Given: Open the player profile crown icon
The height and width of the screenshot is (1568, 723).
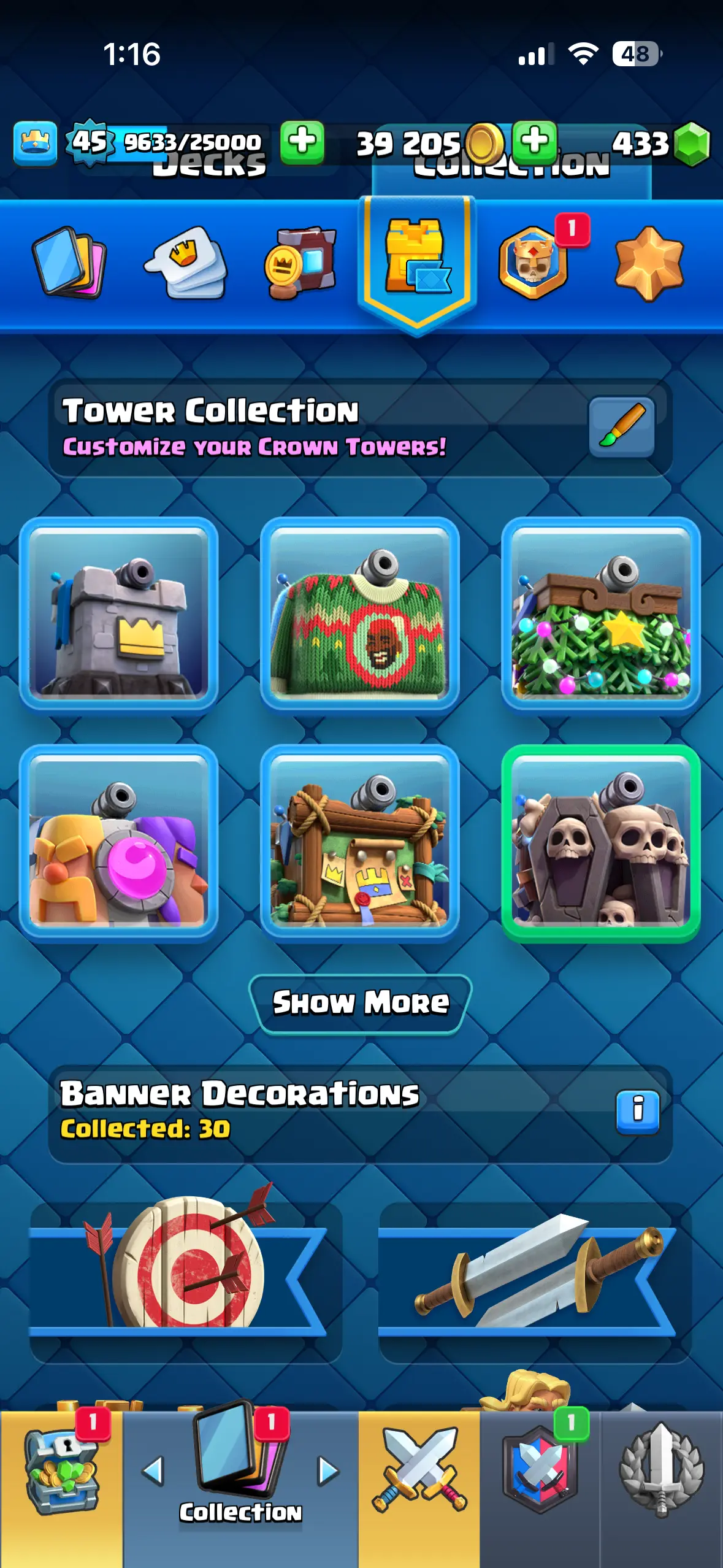Looking at the screenshot, I should tap(36, 144).
